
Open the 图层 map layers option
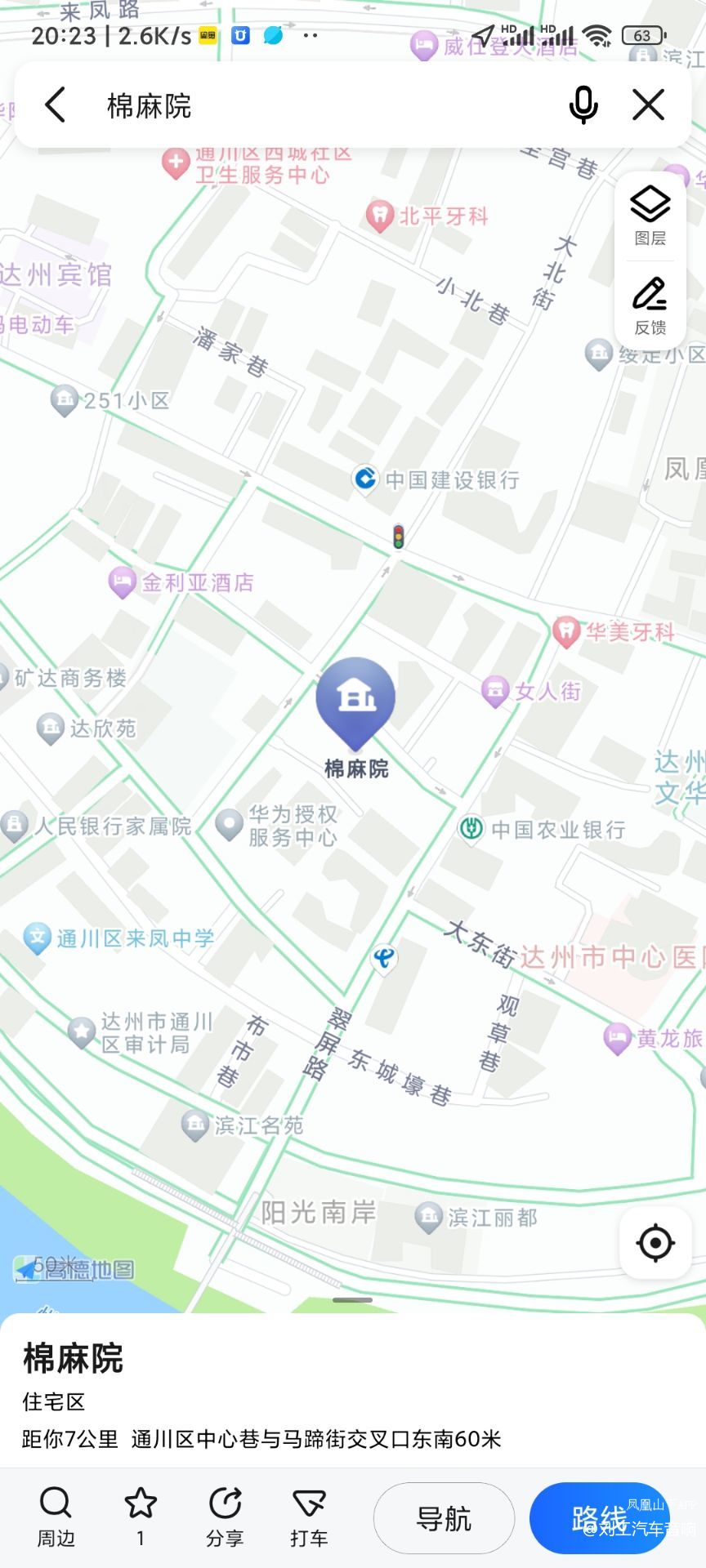pyautogui.click(x=650, y=216)
